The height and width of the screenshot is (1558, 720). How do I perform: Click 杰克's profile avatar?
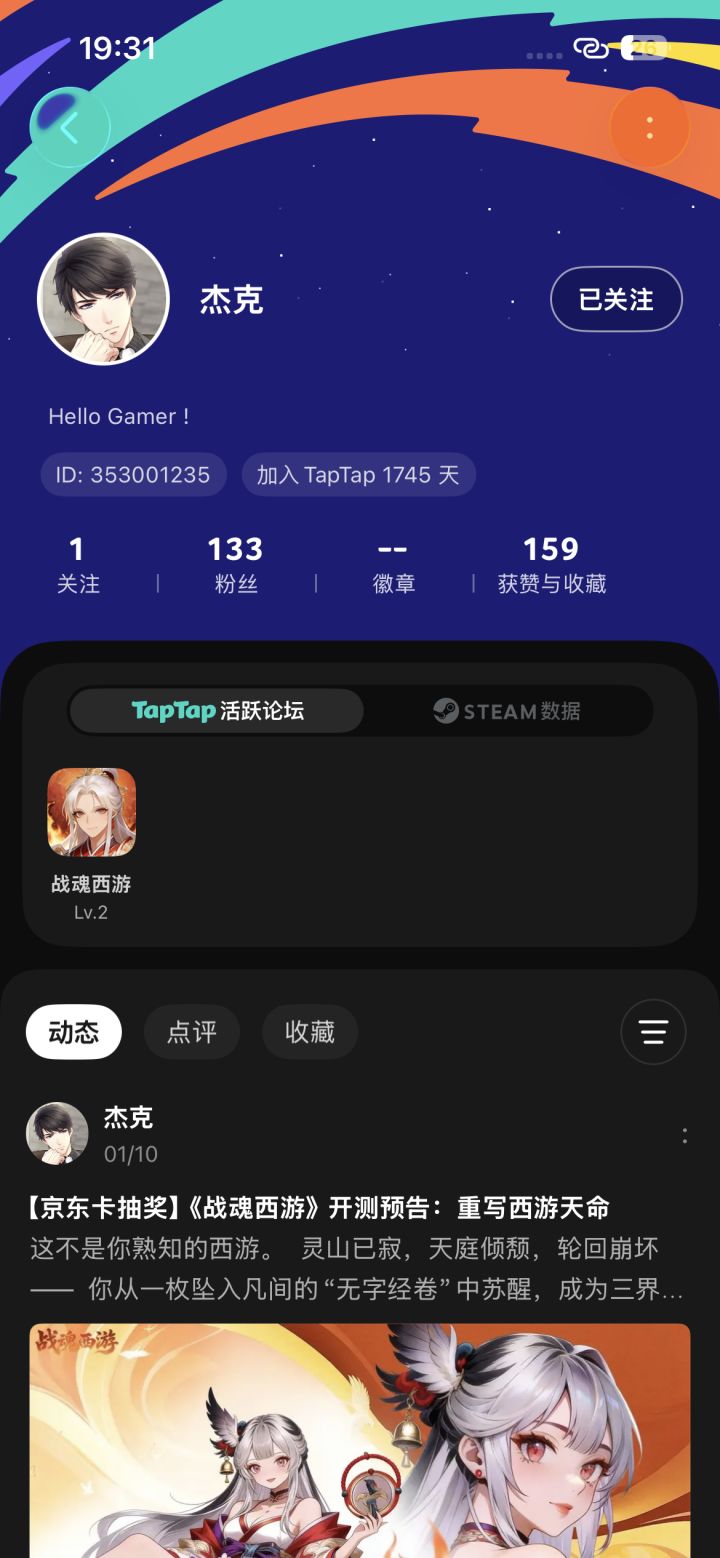[103, 299]
